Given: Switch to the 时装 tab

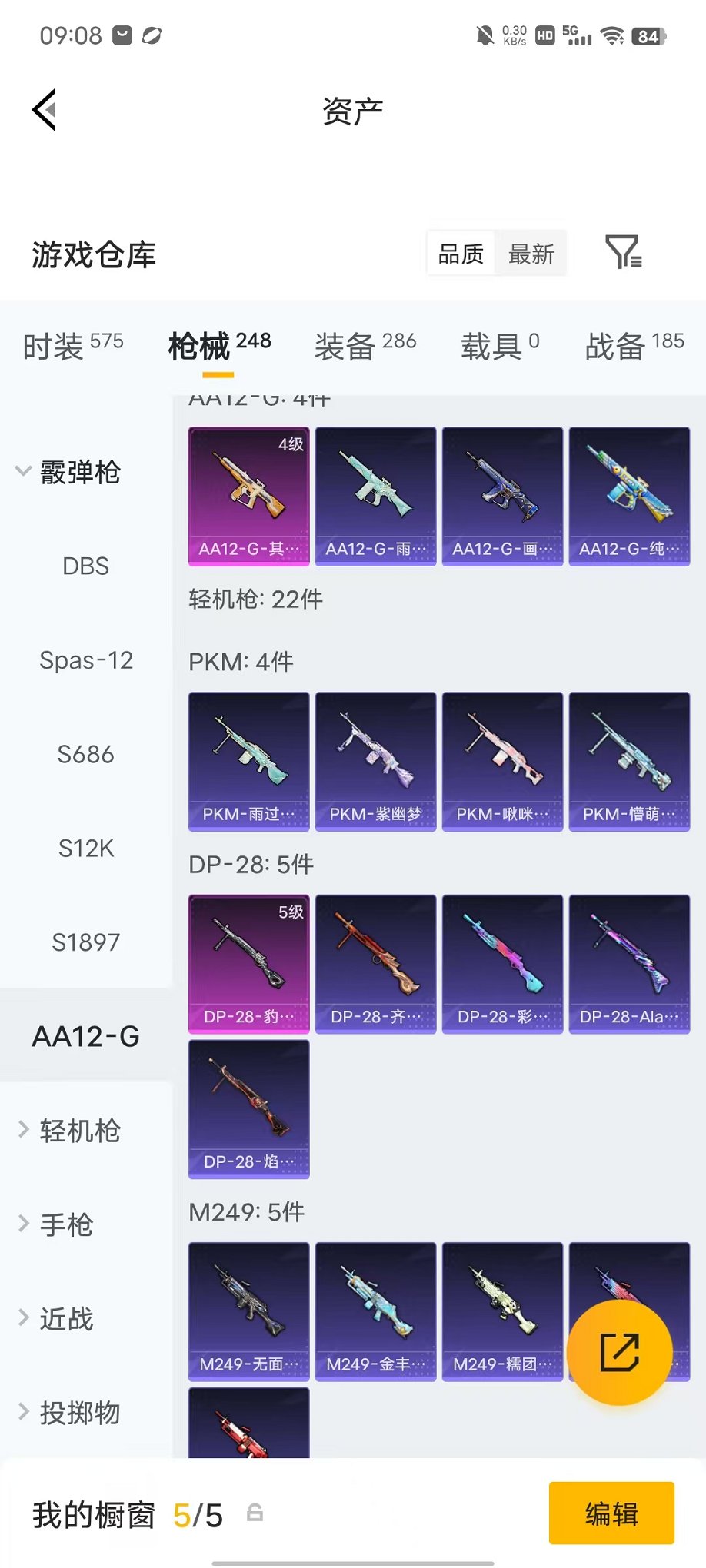Looking at the screenshot, I should click(x=73, y=346).
